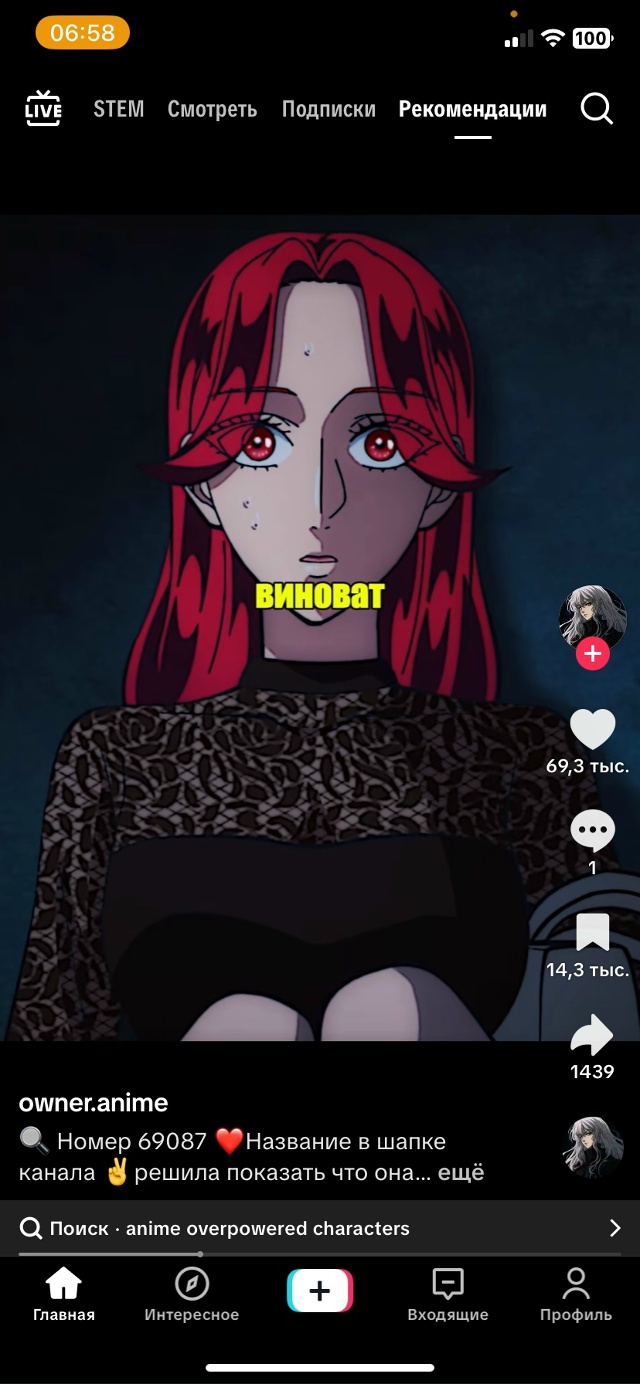Switch to the Подписки tab

click(328, 109)
